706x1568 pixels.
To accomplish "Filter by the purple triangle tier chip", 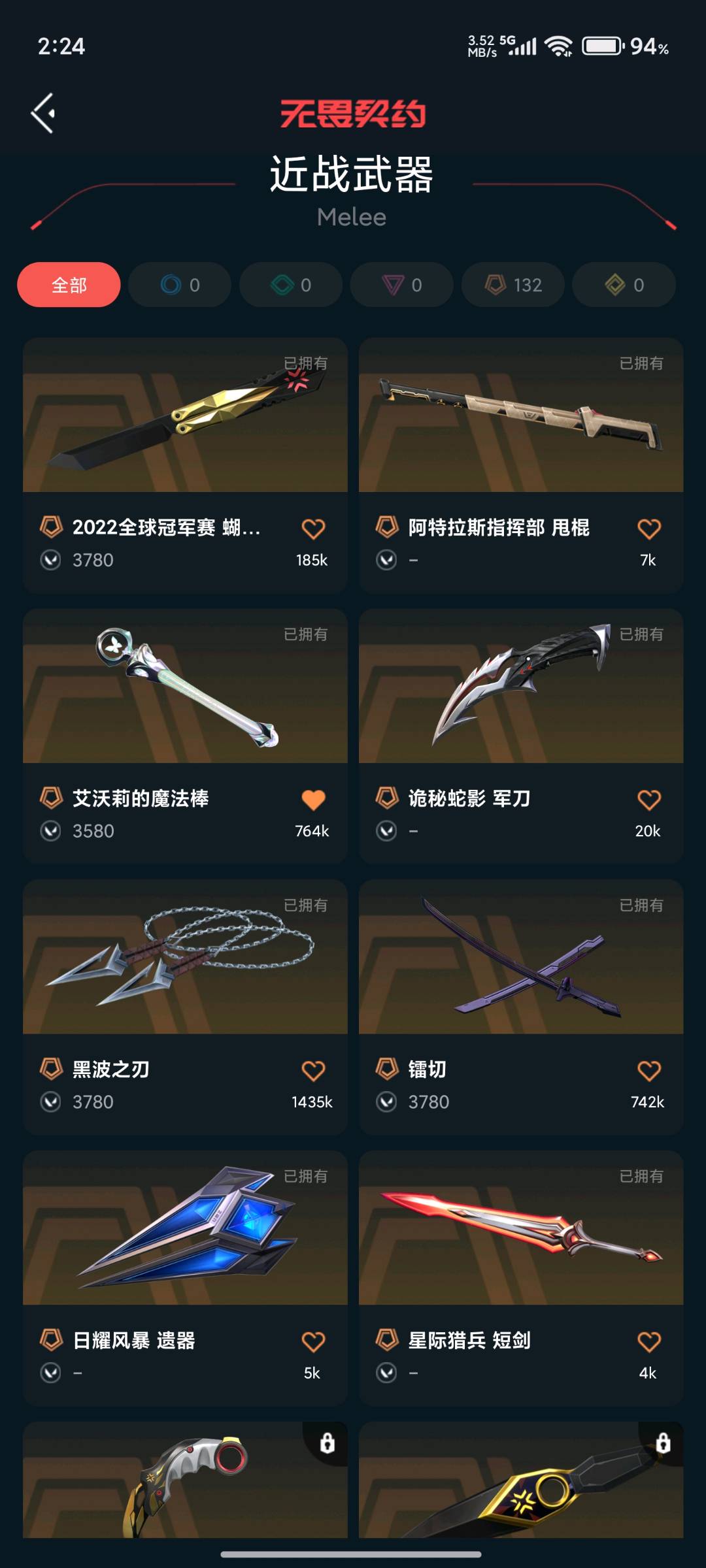I will [402, 285].
